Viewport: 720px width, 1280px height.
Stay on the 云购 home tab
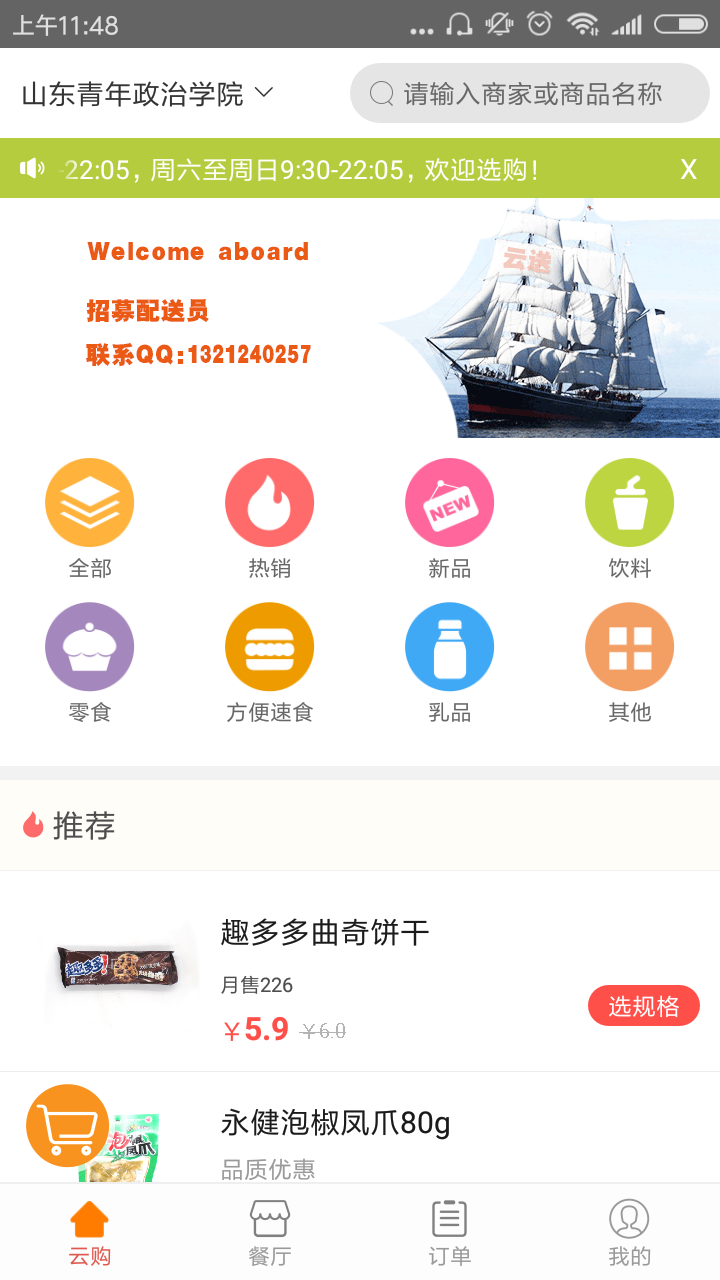(x=89, y=1230)
